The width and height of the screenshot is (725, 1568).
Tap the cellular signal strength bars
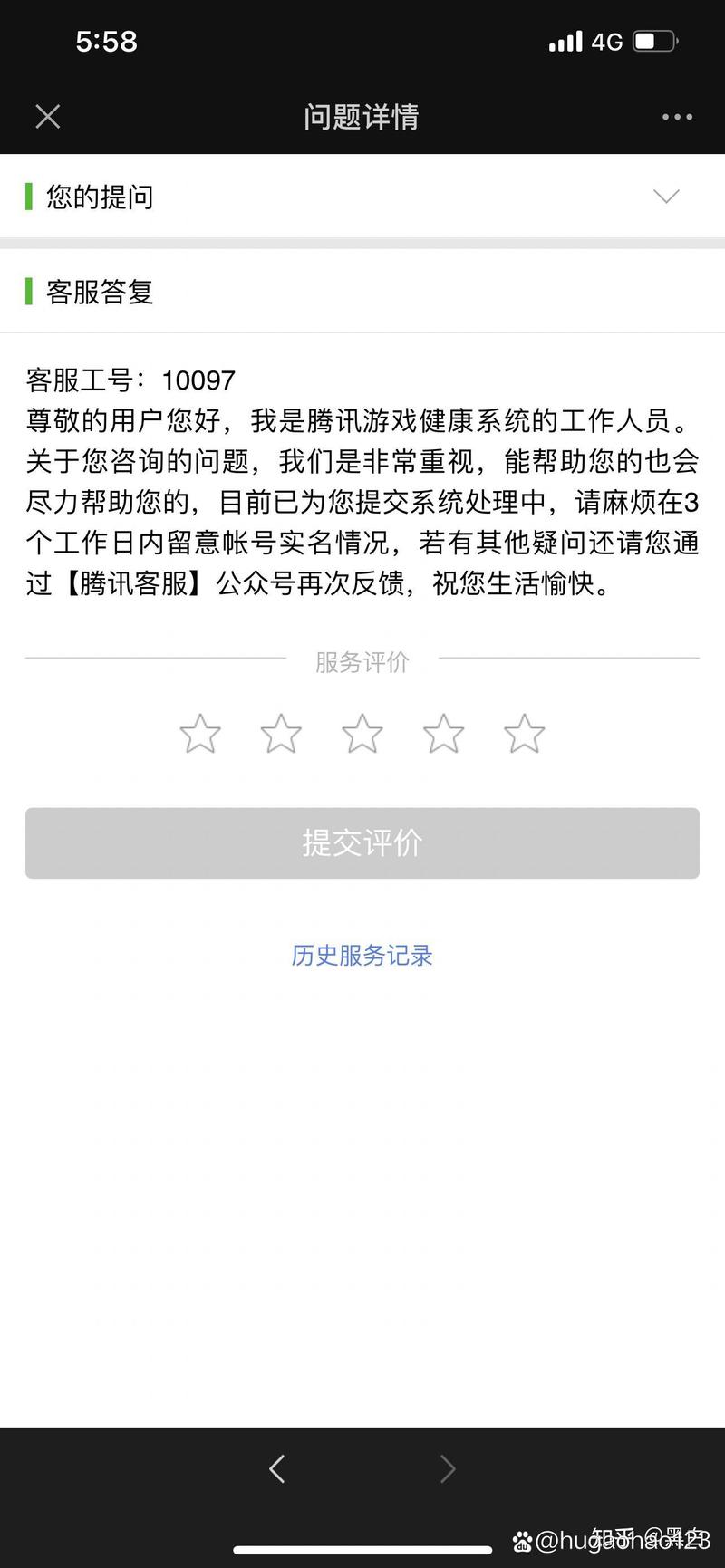point(565,41)
